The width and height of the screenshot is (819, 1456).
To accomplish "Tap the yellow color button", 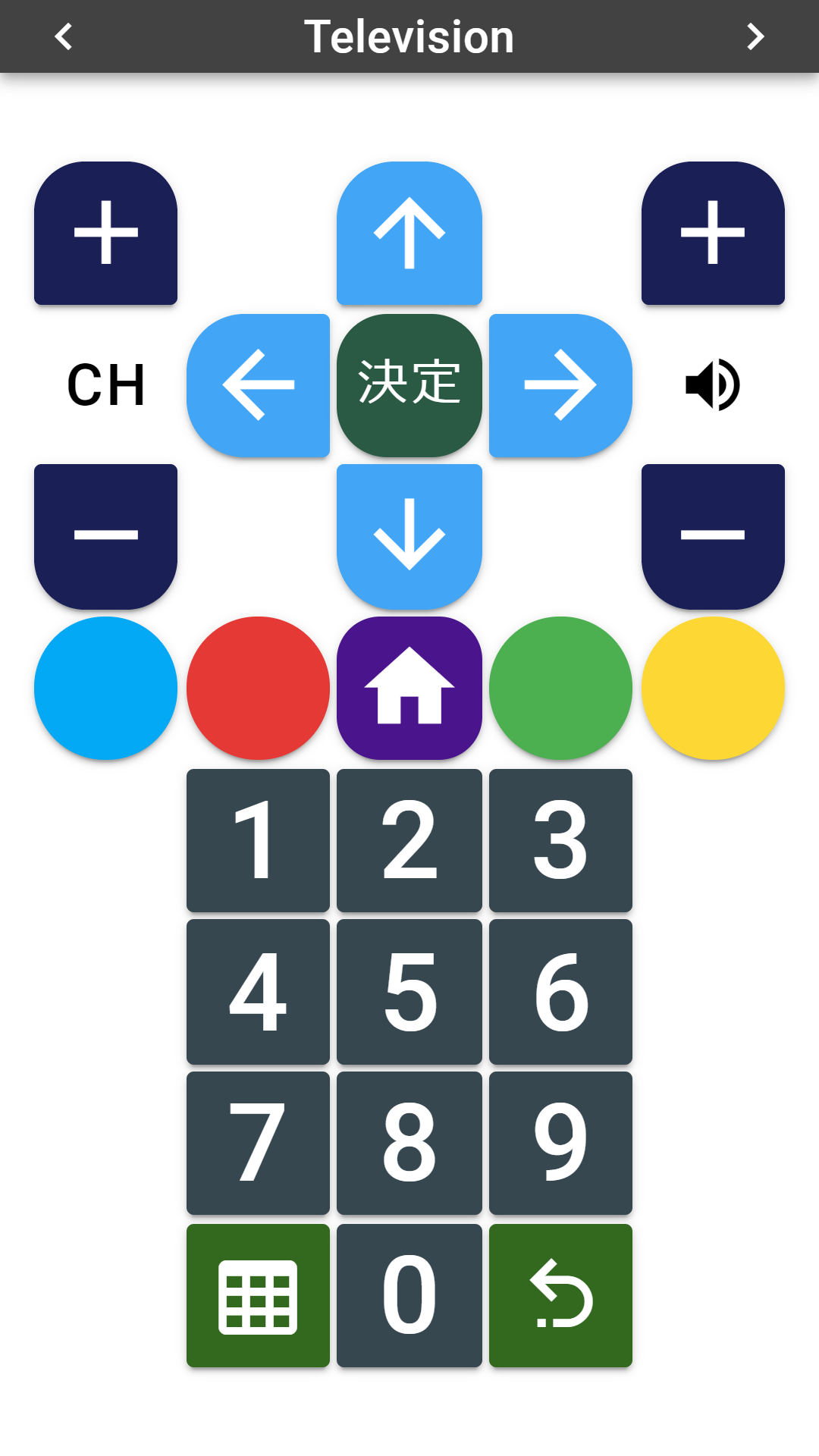I will click(713, 688).
